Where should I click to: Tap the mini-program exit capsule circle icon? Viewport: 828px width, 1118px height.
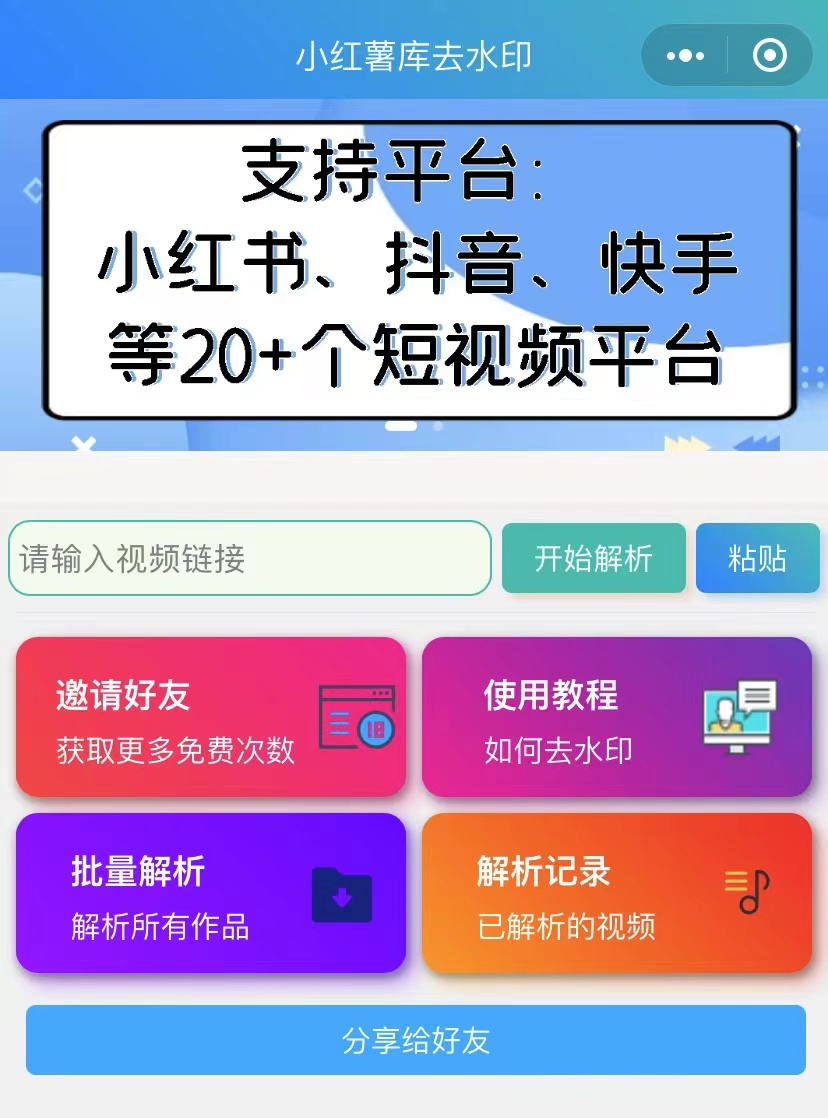[x=768, y=55]
